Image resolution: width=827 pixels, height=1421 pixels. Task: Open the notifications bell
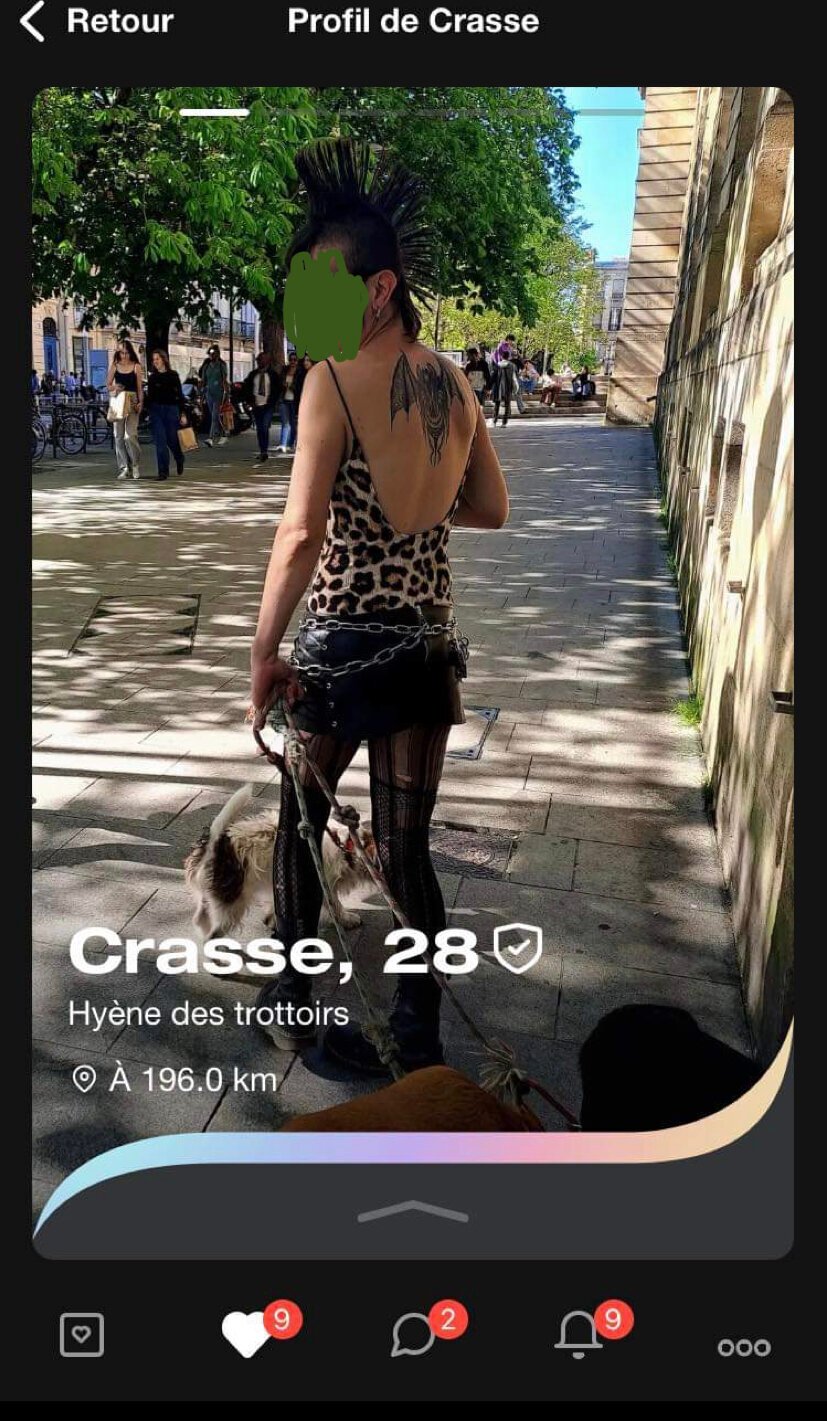[x=579, y=1335]
